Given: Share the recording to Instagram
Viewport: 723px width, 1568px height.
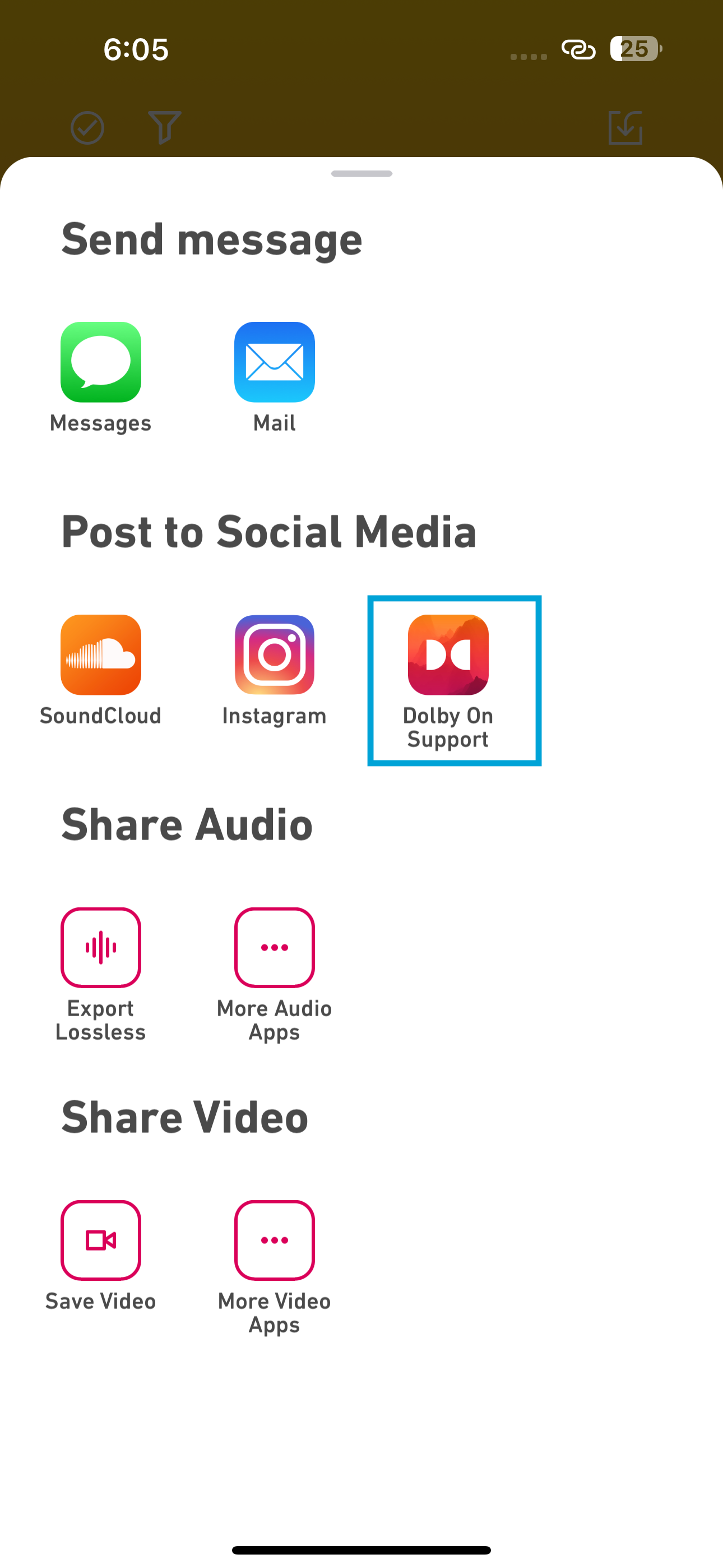Looking at the screenshot, I should click(x=275, y=655).
